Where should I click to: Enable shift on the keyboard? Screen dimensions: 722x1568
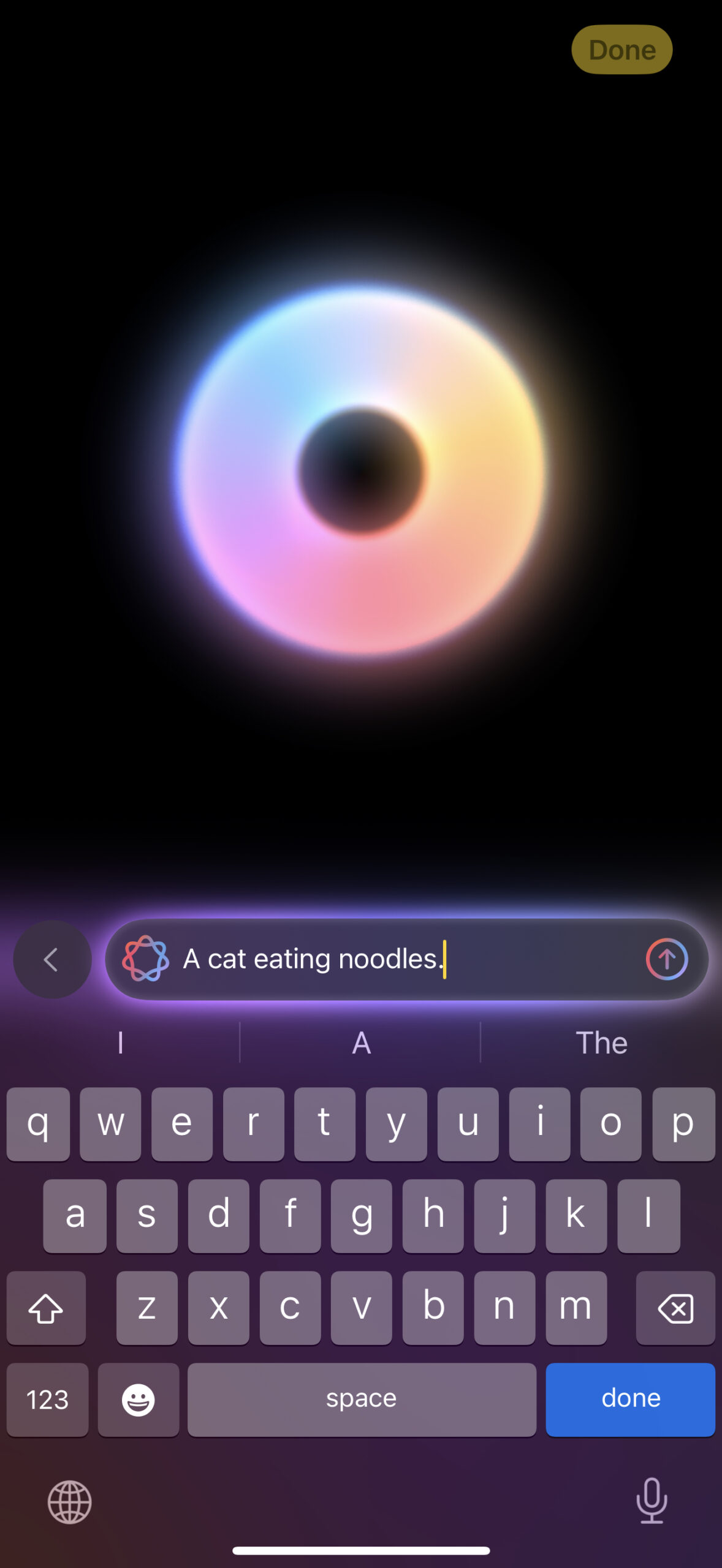point(46,1308)
